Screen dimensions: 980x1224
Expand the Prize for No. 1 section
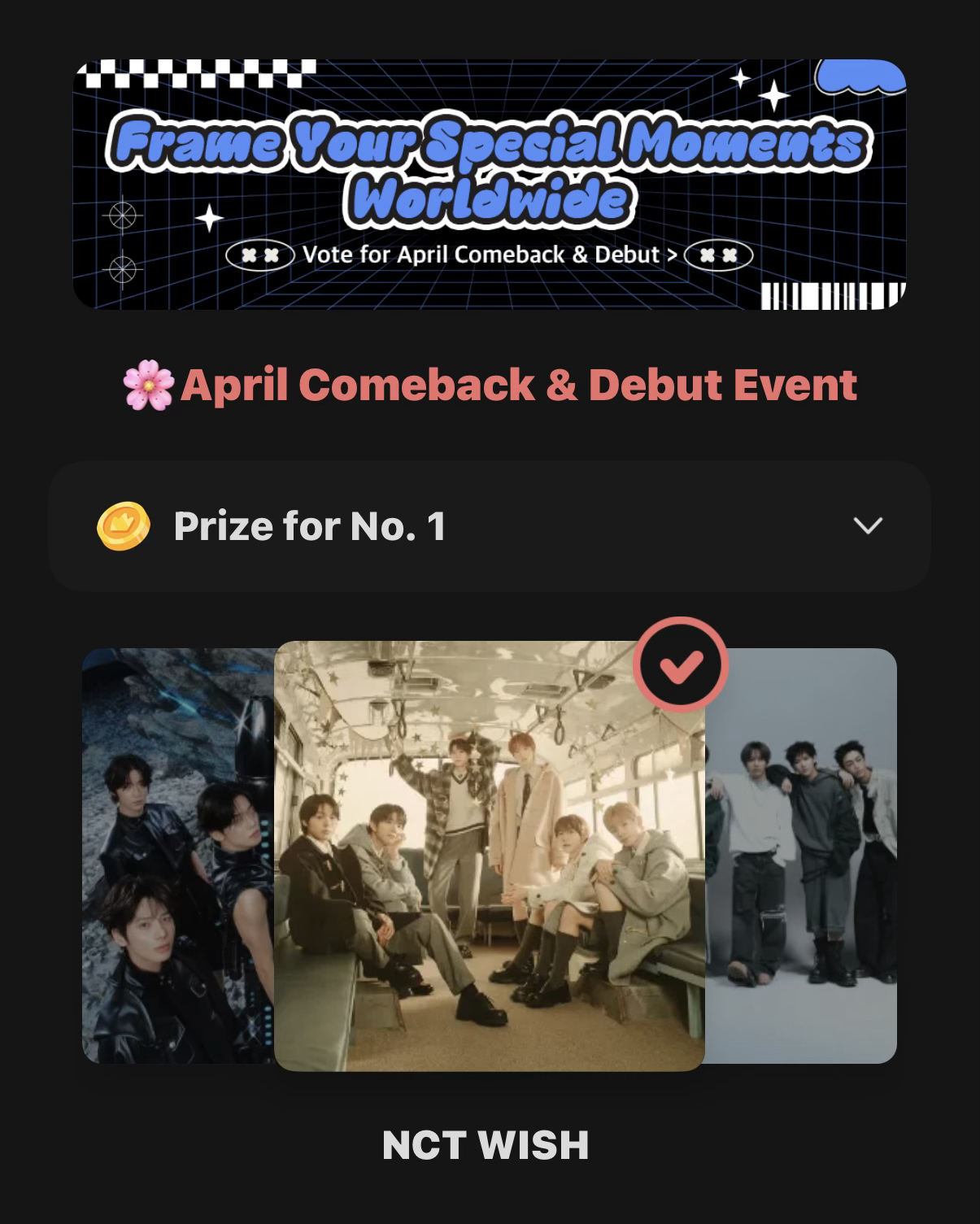868,525
